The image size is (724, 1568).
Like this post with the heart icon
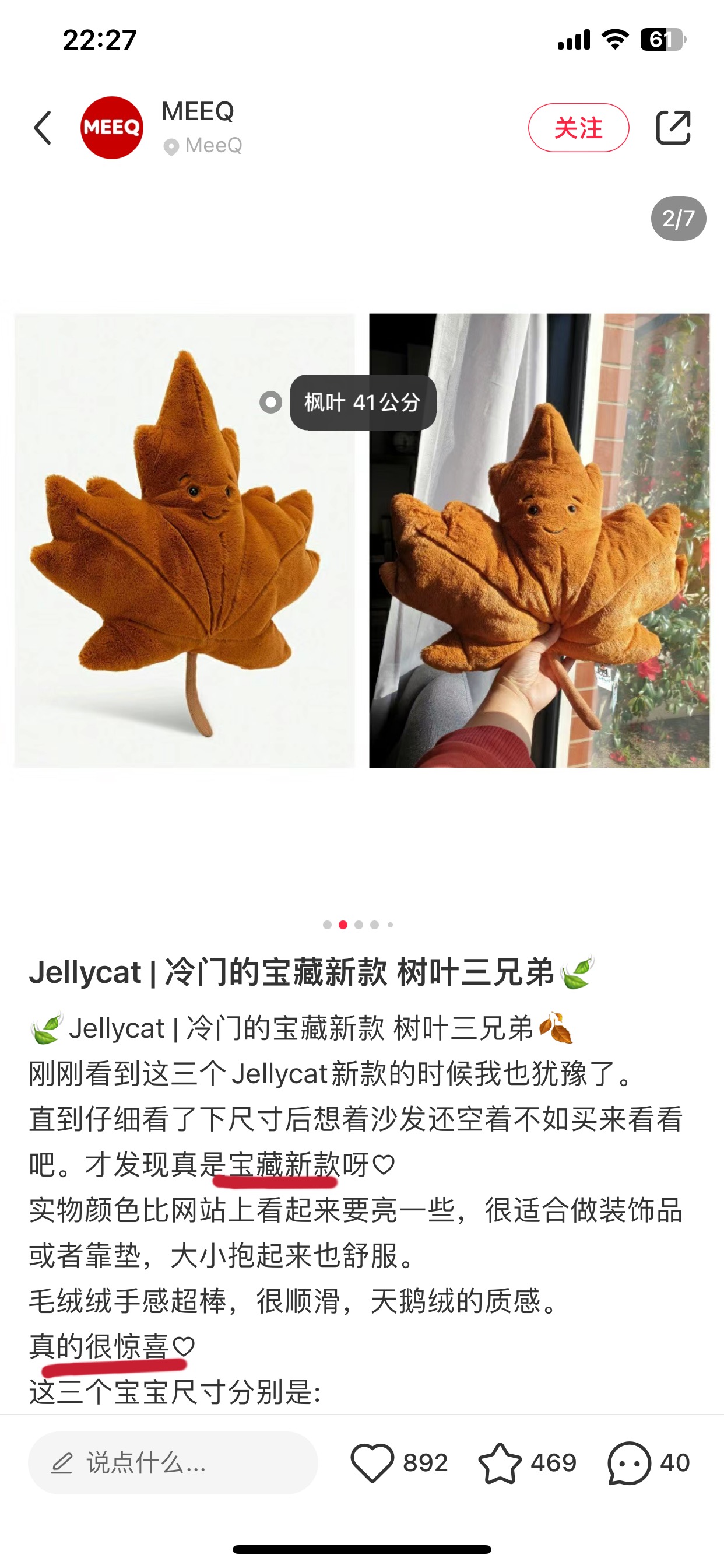(x=372, y=1462)
